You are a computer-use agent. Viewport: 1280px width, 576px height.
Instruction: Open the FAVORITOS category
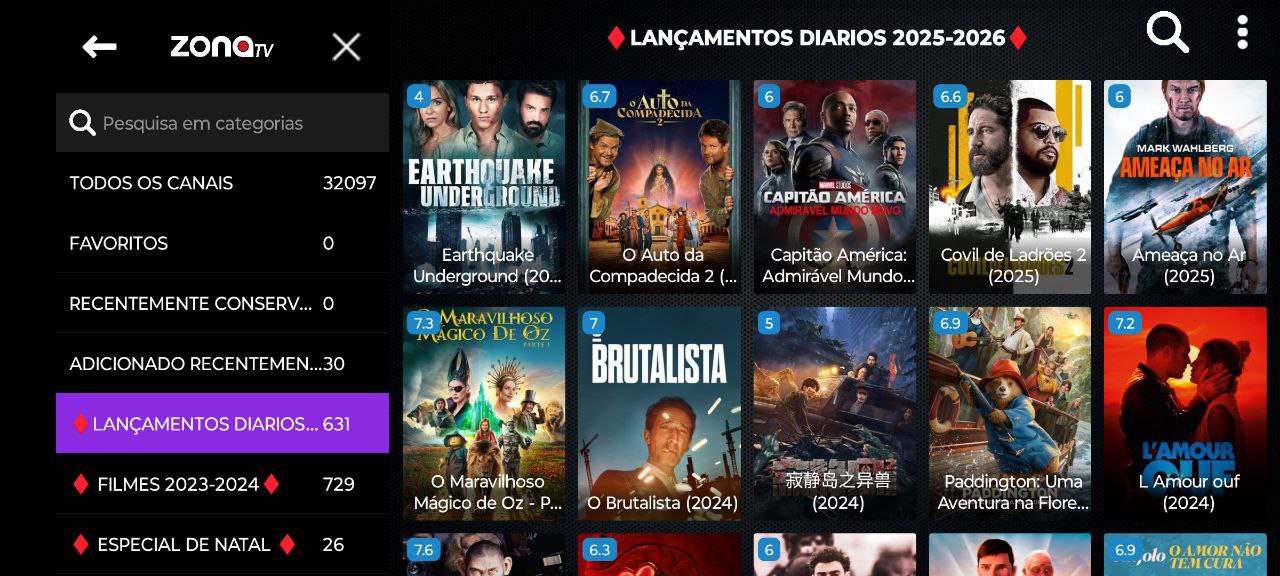222,243
